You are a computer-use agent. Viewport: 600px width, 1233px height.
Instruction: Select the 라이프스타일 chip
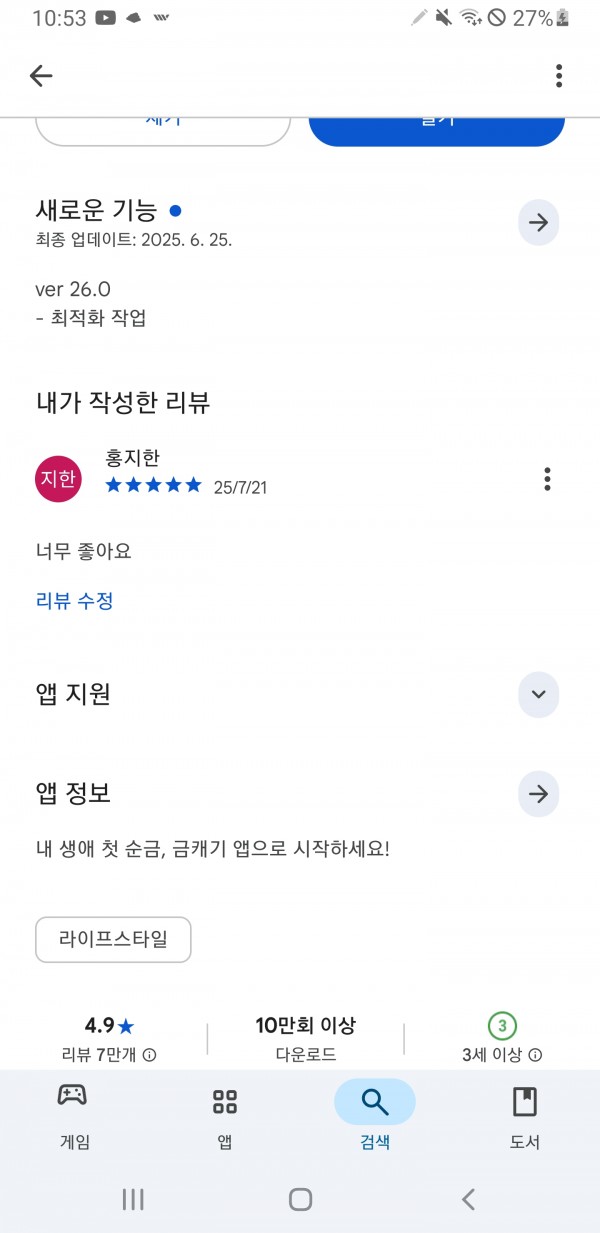113,940
